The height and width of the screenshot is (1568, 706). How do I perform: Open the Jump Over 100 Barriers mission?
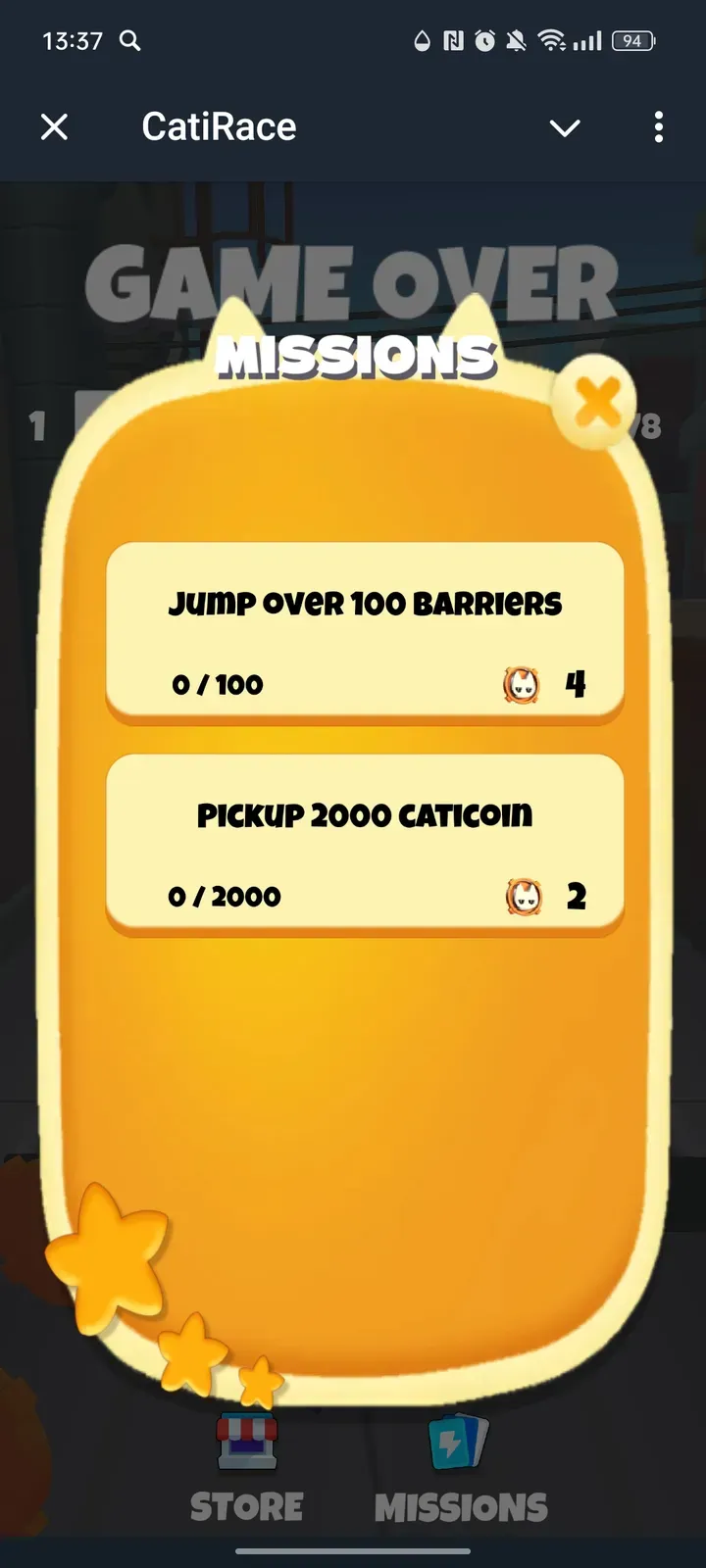coord(365,632)
